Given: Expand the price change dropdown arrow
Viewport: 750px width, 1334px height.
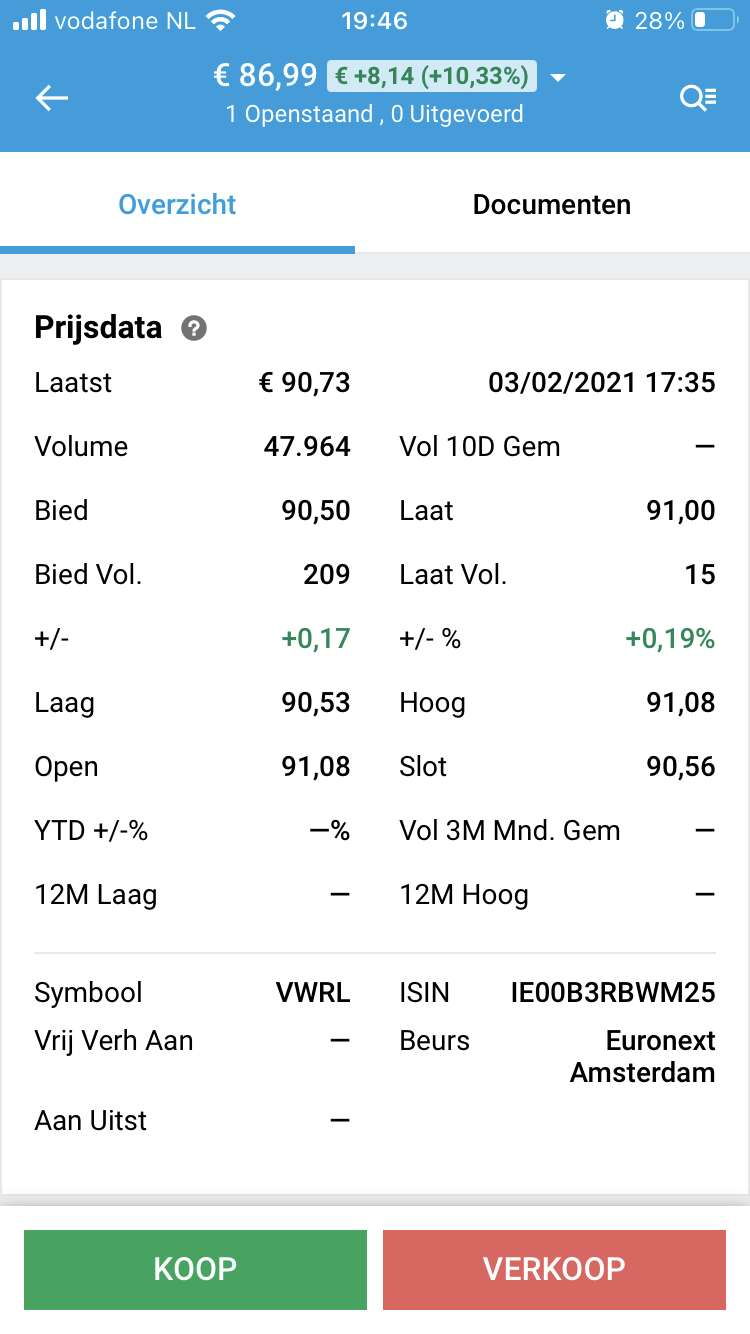Looking at the screenshot, I should (x=558, y=77).
